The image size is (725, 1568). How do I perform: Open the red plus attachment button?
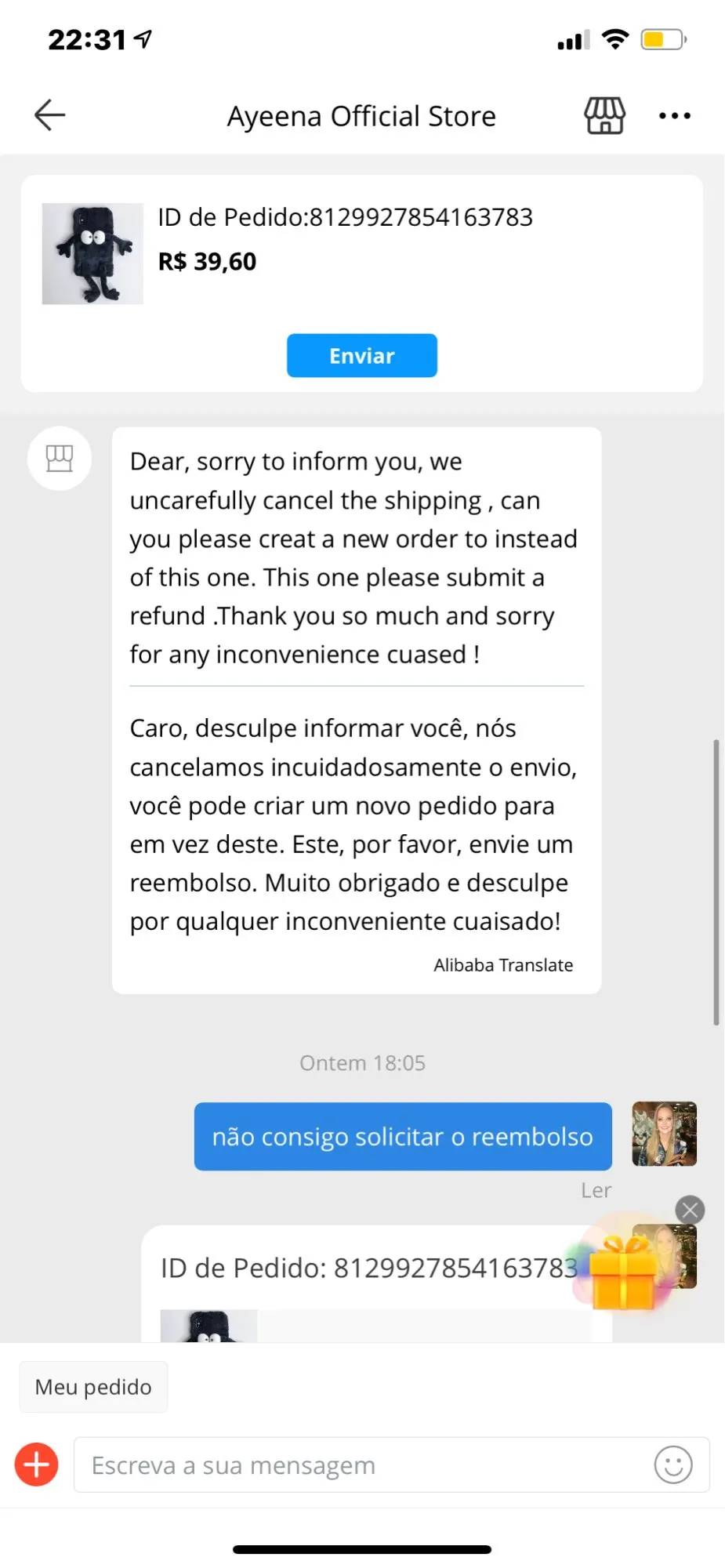[x=37, y=1464]
